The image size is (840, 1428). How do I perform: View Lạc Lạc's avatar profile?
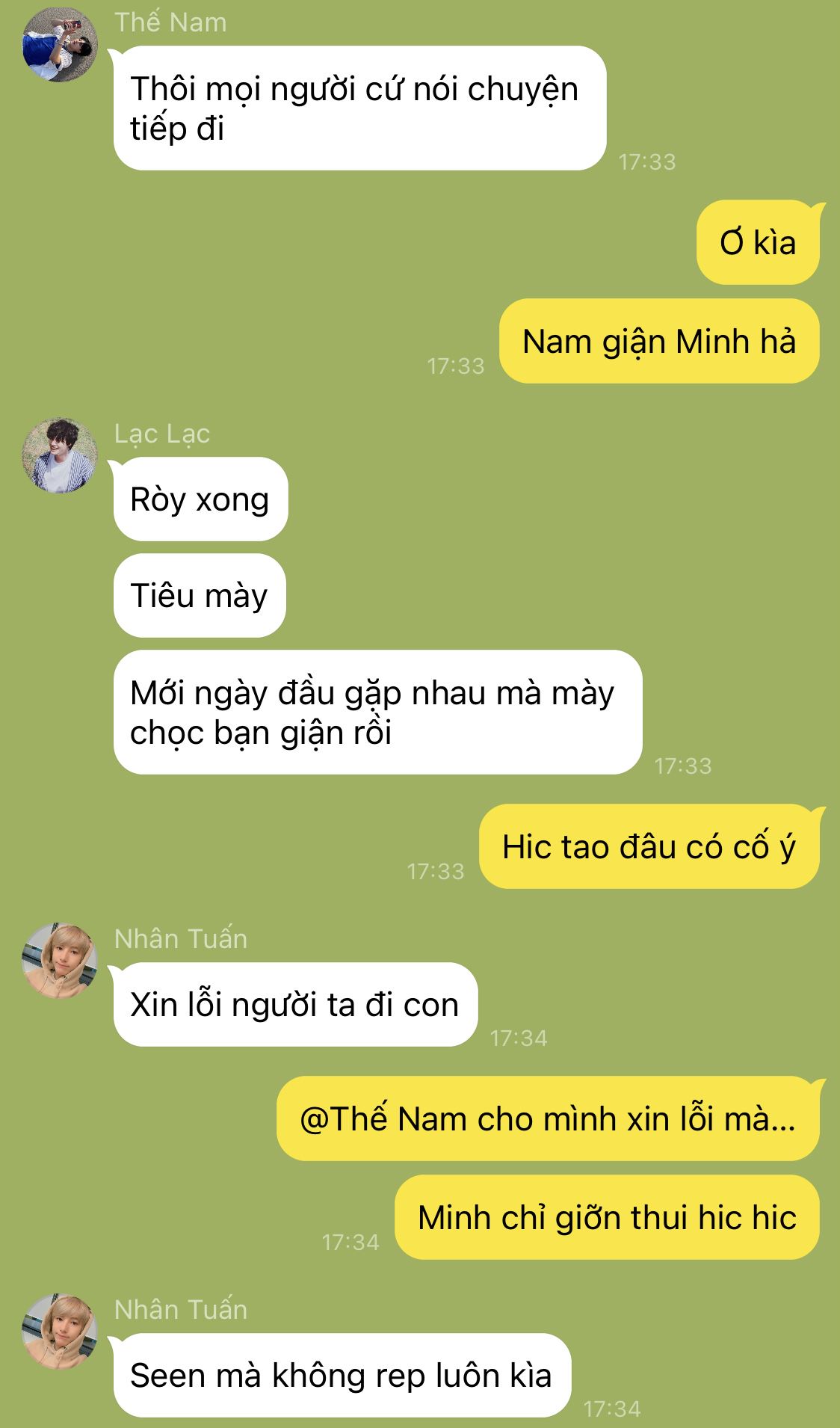60,455
